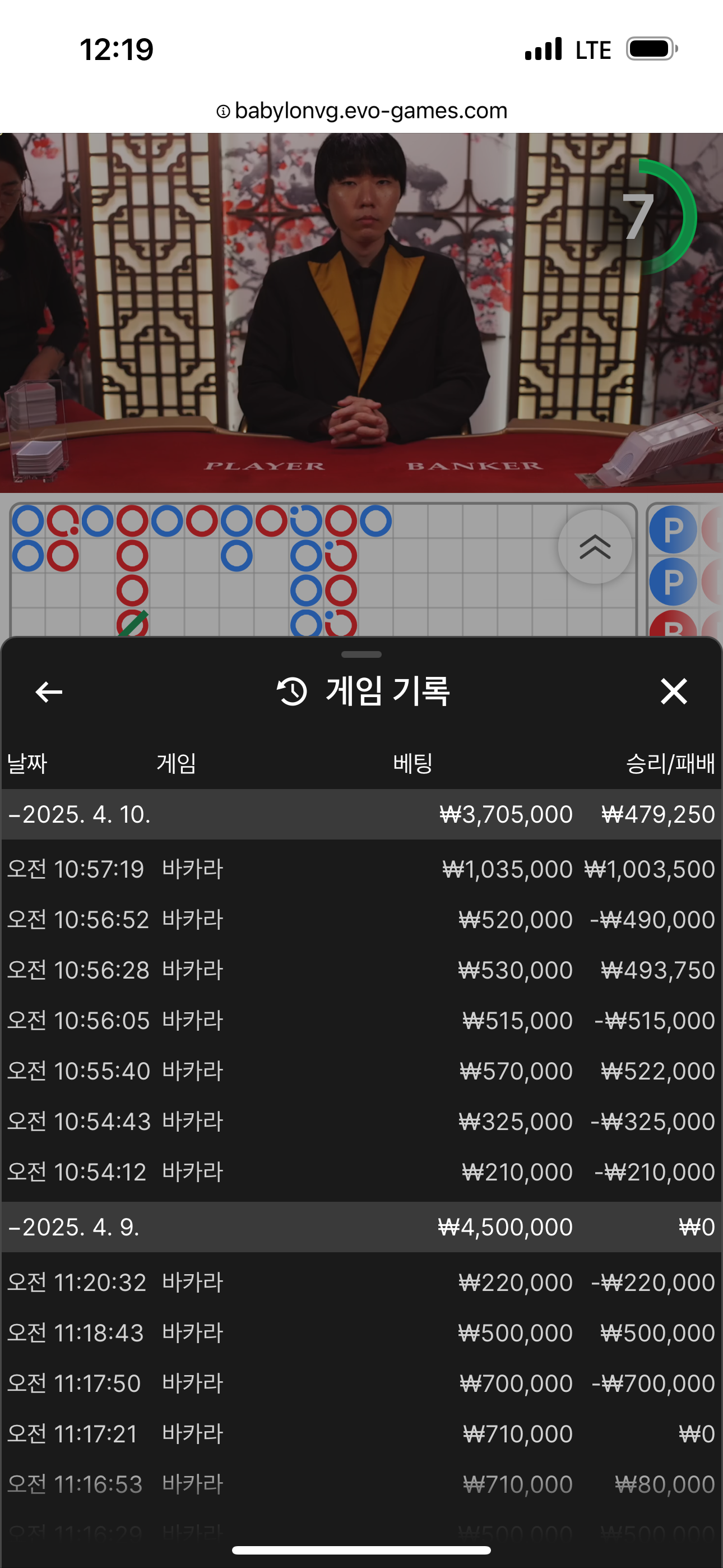Go back from the game history panel
This screenshot has height=1568, width=723.
pyautogui.click(x=49, y=692)
